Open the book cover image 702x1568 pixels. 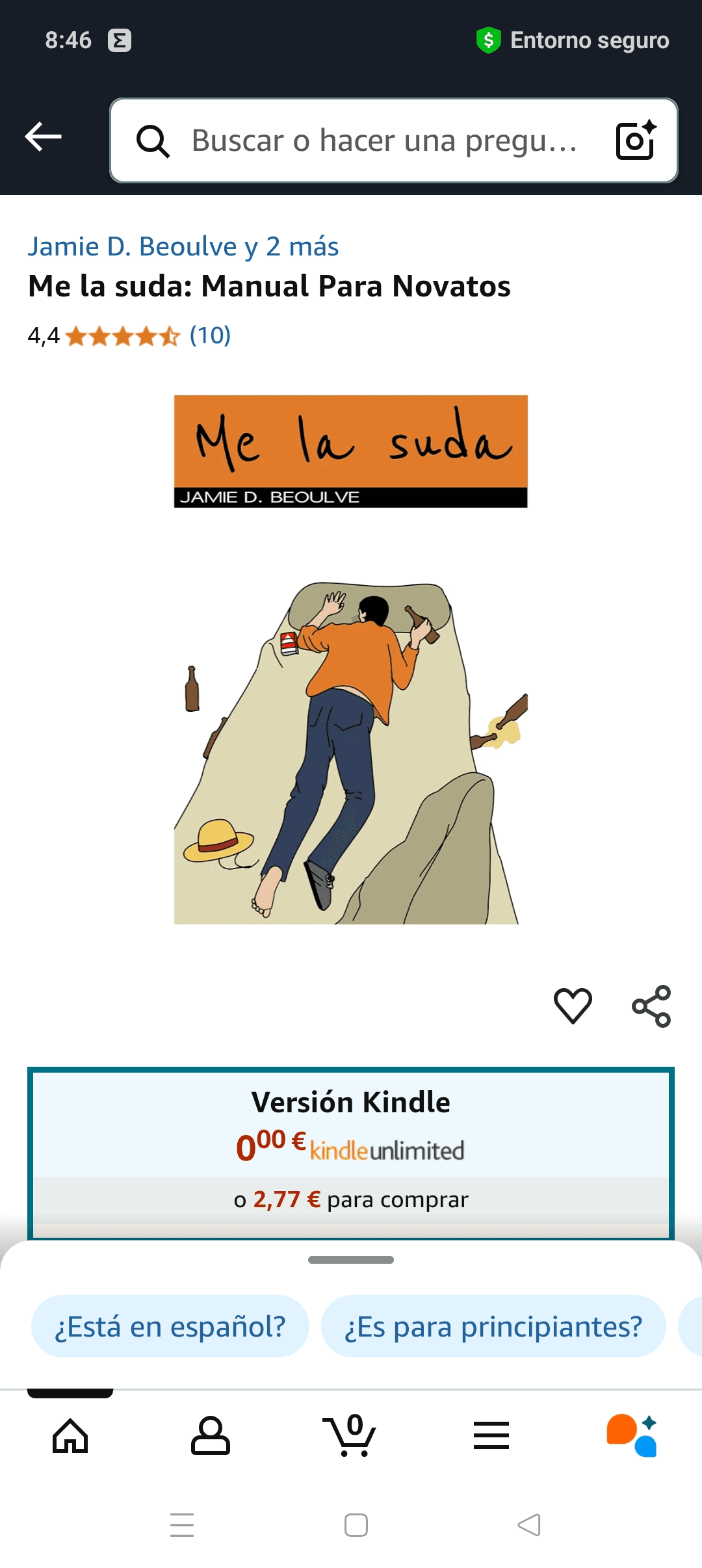click(x=350, y=659)
